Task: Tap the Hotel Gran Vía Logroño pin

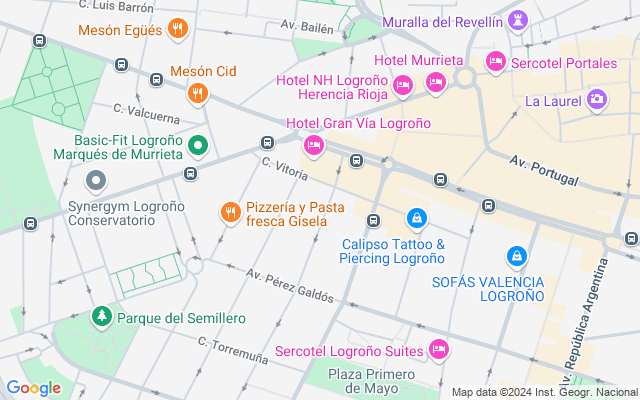Action: click(314, 145)
